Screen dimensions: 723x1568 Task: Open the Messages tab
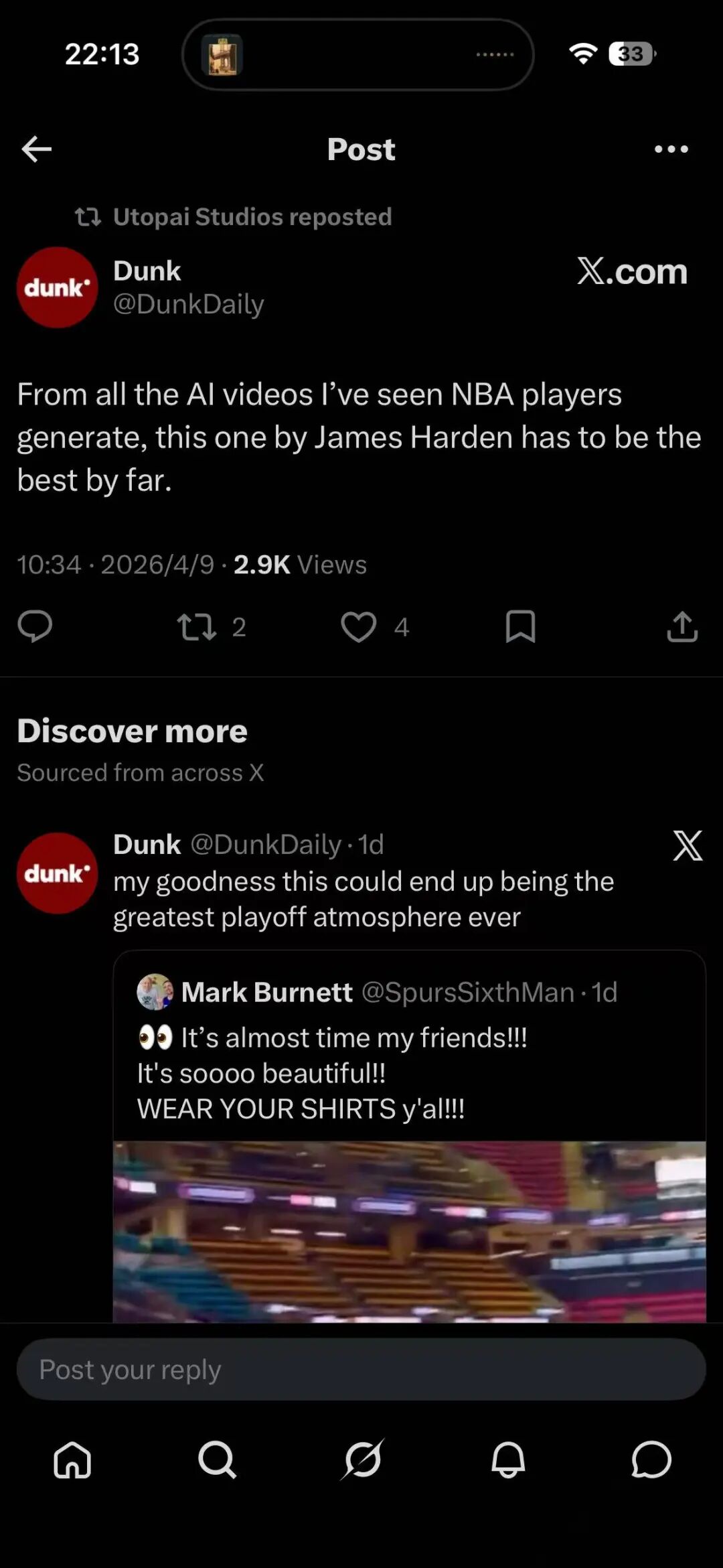[651, 1459]
